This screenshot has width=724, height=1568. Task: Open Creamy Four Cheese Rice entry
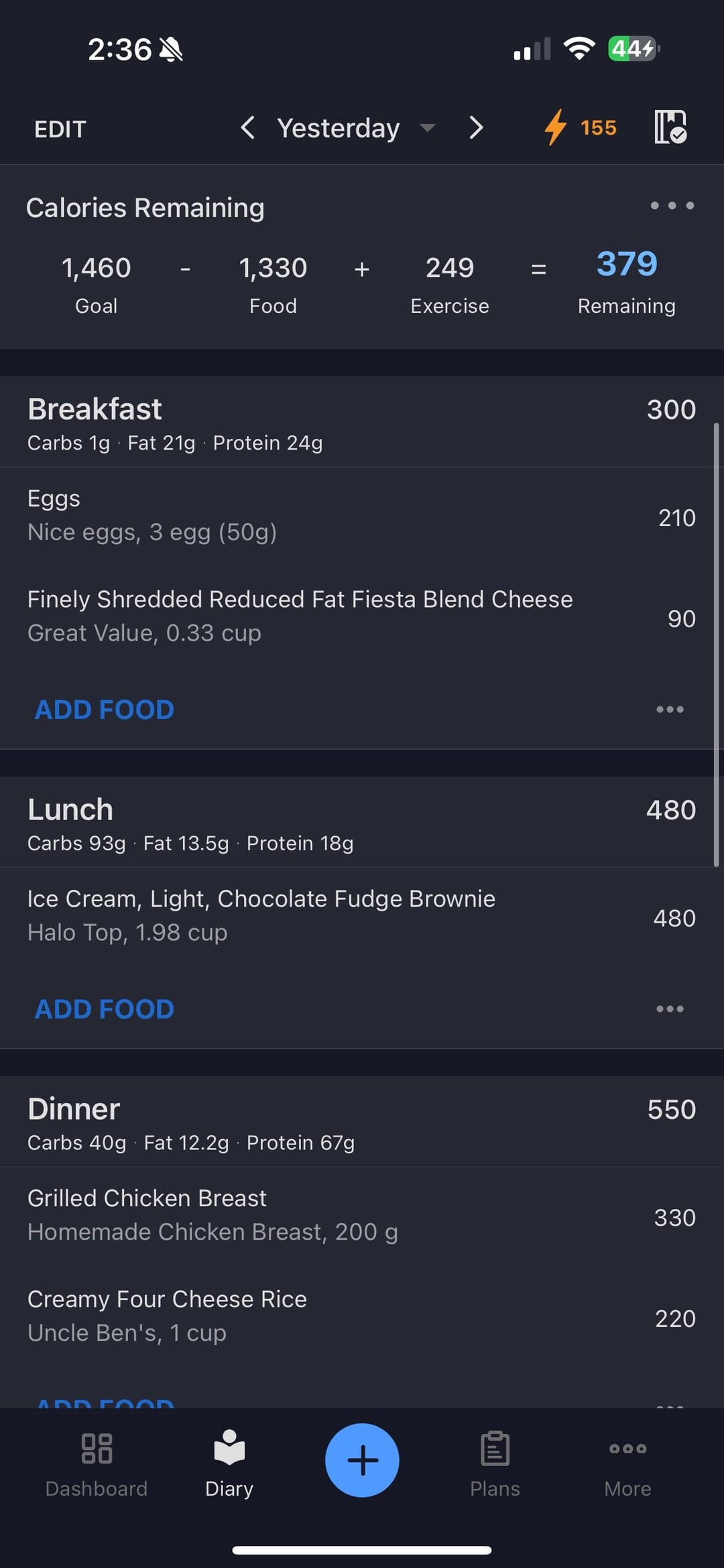(362, 1316)
